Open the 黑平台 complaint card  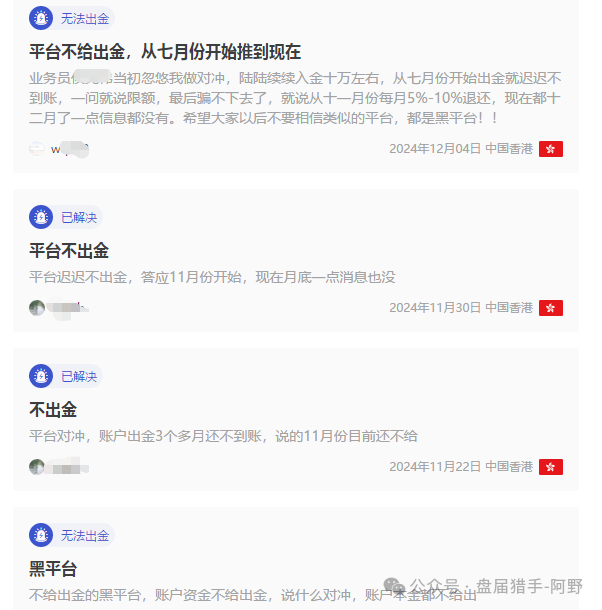[x=53, y=569]
